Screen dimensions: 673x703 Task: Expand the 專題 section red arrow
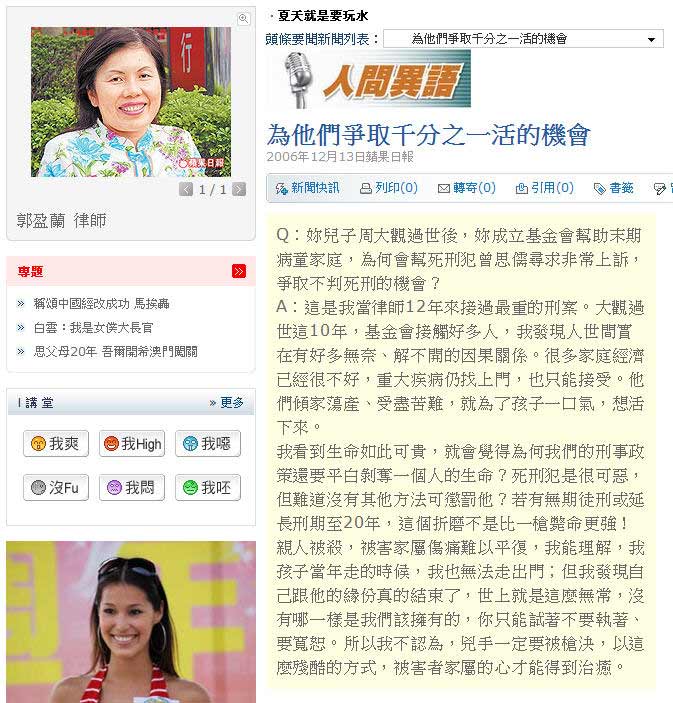click(x=238, y=271)
